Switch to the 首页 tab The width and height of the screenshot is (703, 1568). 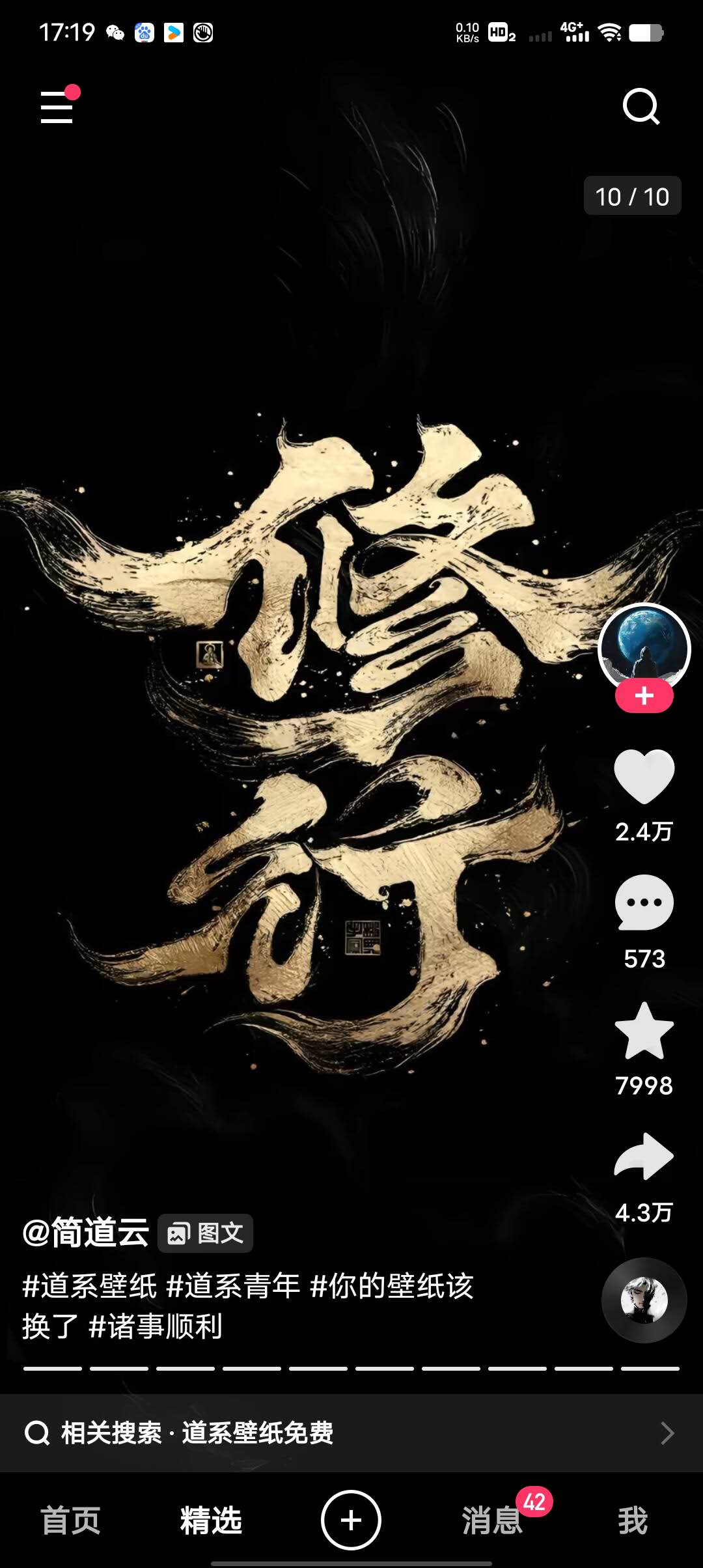[70, 1520]
